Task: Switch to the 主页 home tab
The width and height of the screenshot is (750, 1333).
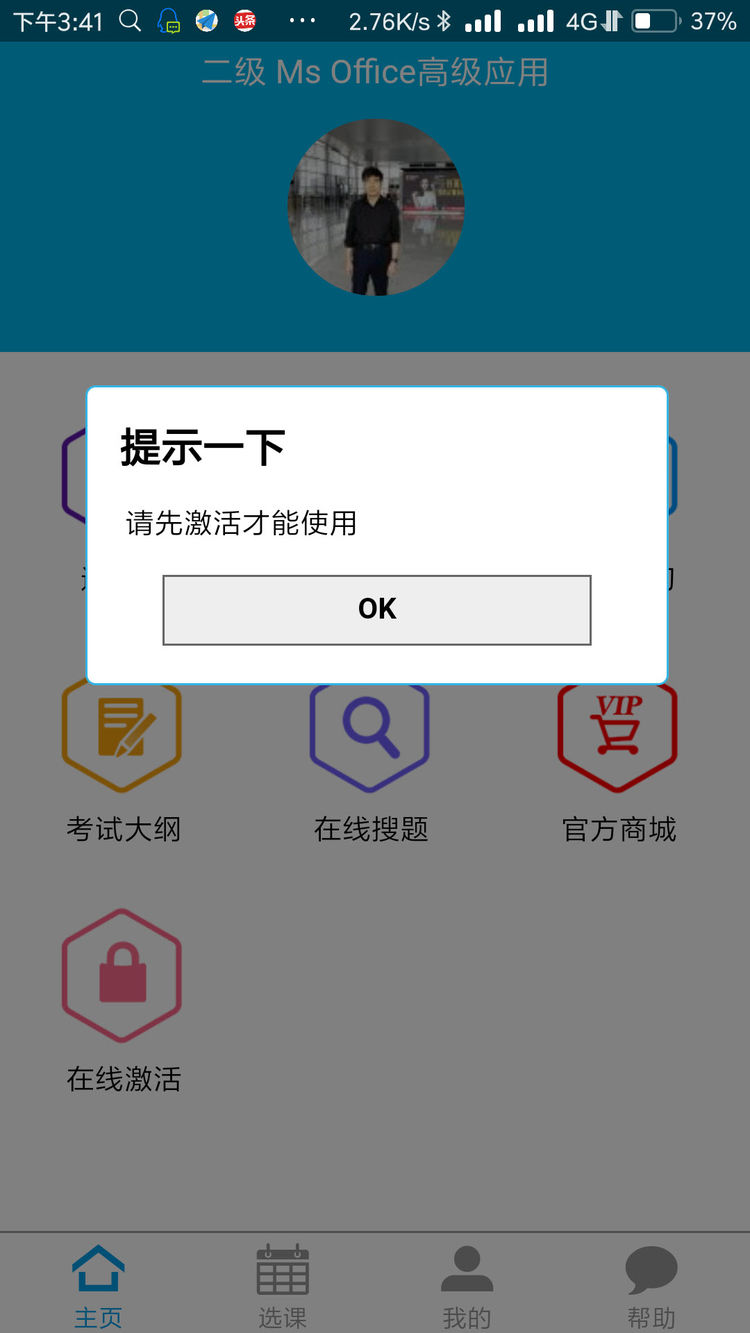Action: (x=98, y=1285)
